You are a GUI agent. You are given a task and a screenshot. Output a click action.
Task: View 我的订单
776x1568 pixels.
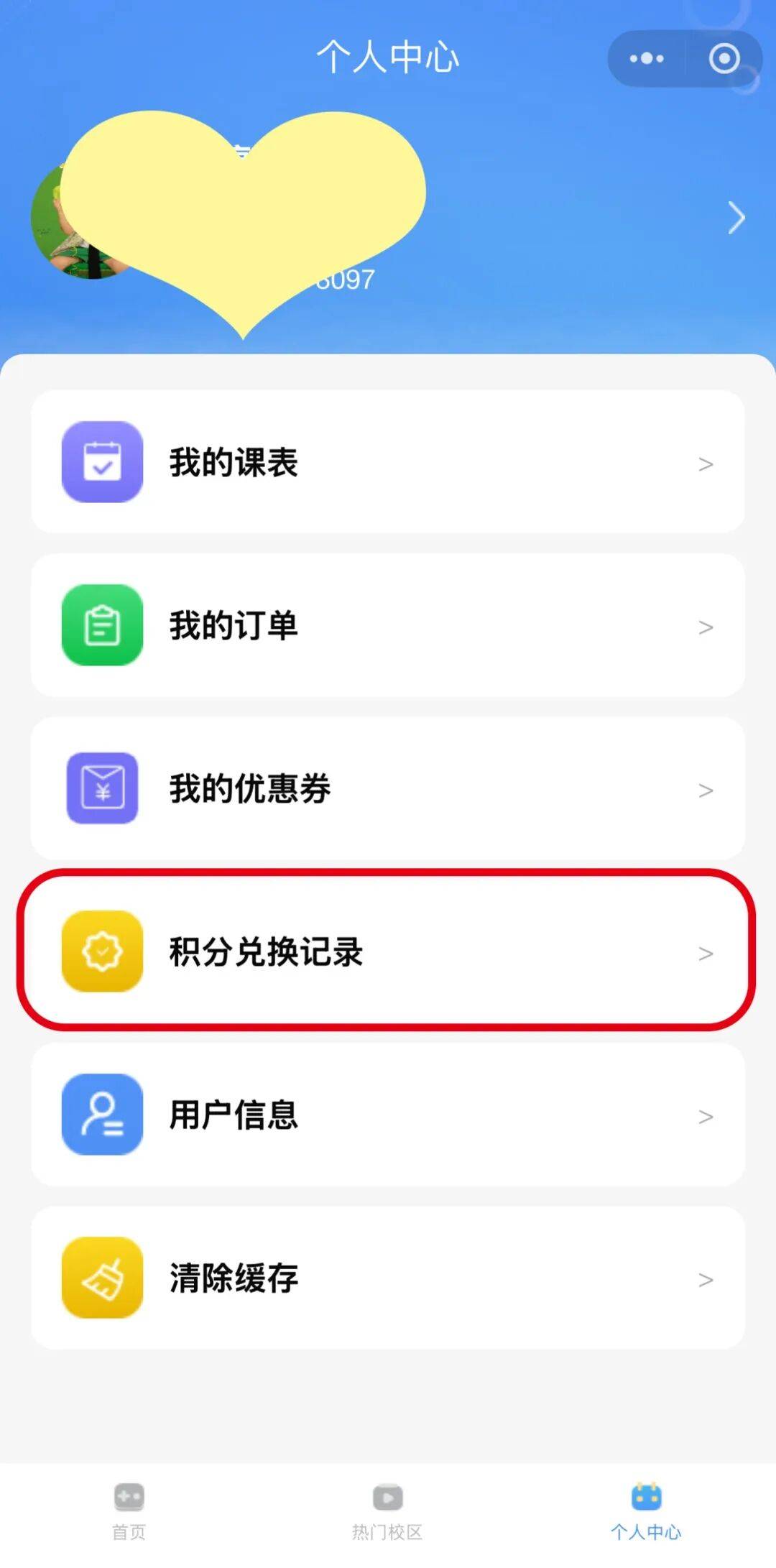(x=387, y=625)
